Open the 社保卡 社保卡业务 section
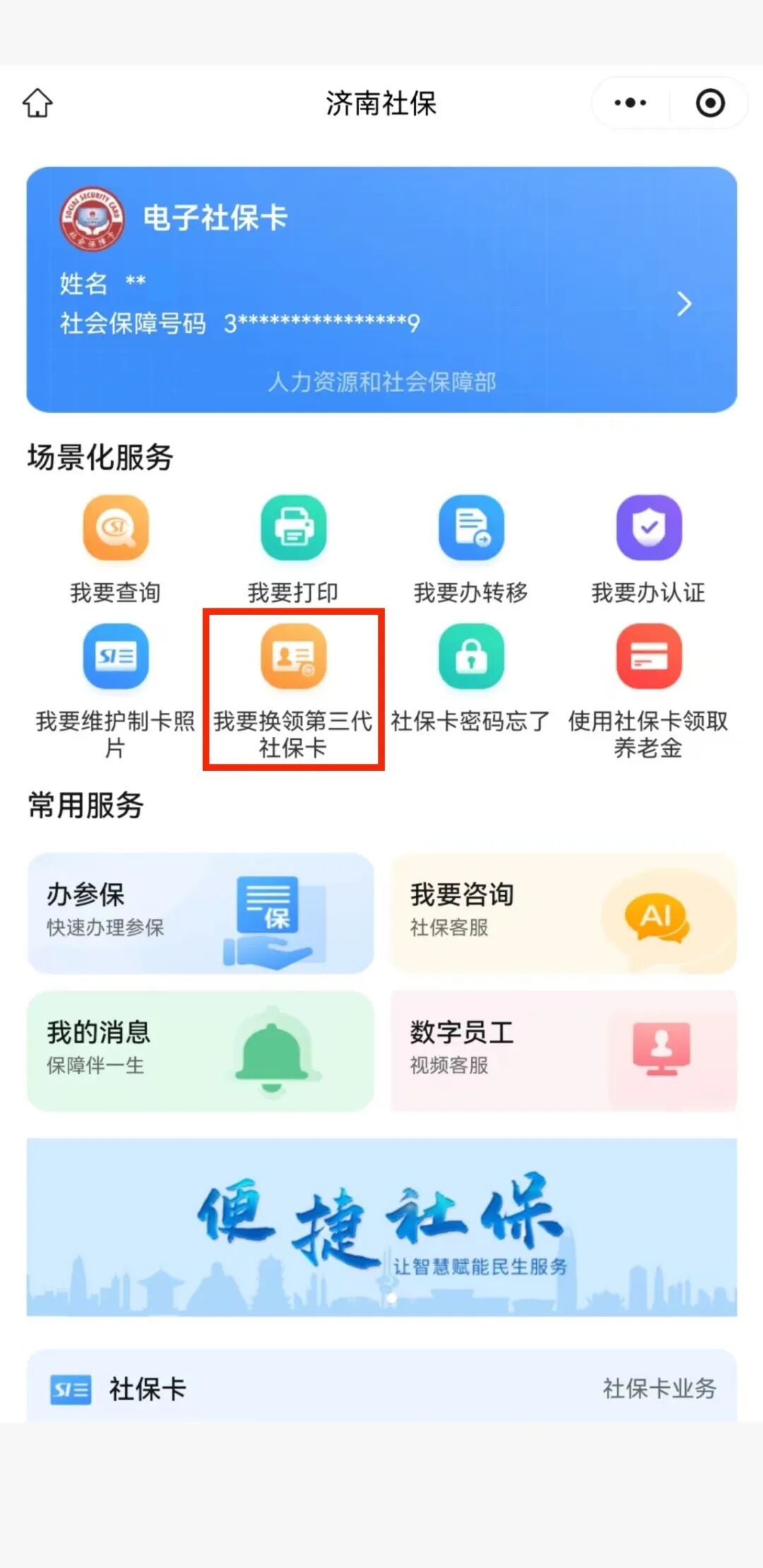Viewport: 763px width, 1568px height. [381, 1389]
